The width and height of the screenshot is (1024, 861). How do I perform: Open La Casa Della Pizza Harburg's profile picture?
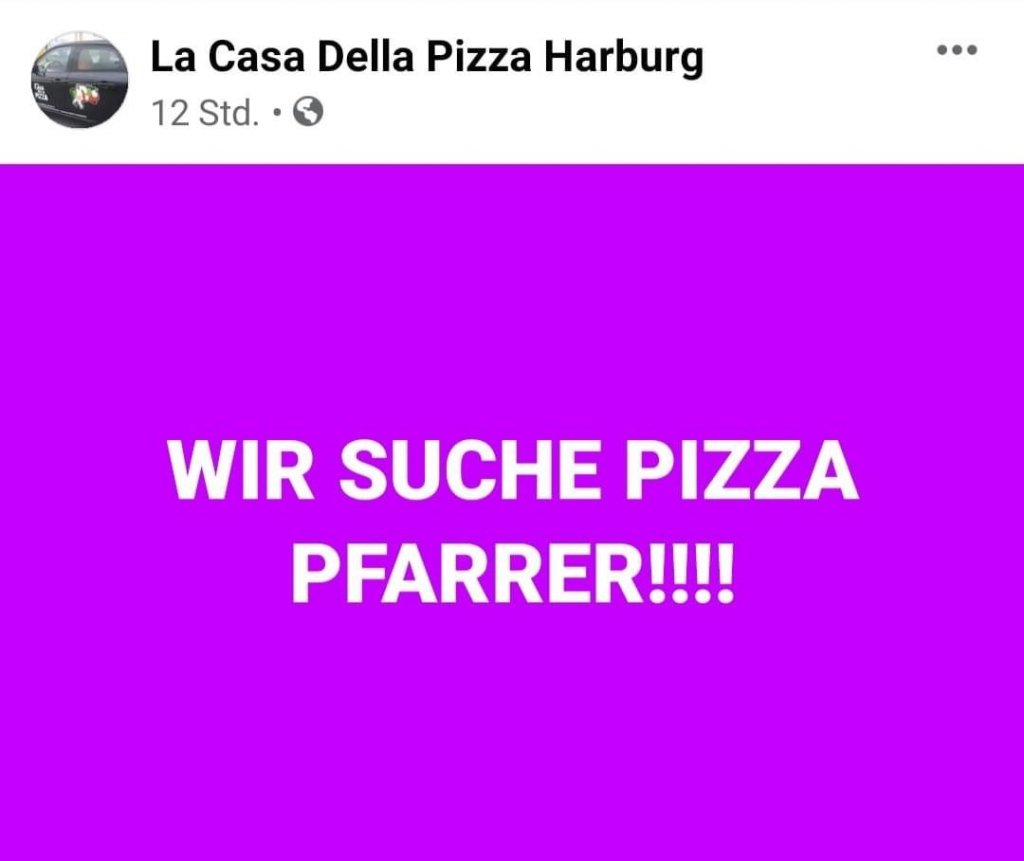(79, 80)
